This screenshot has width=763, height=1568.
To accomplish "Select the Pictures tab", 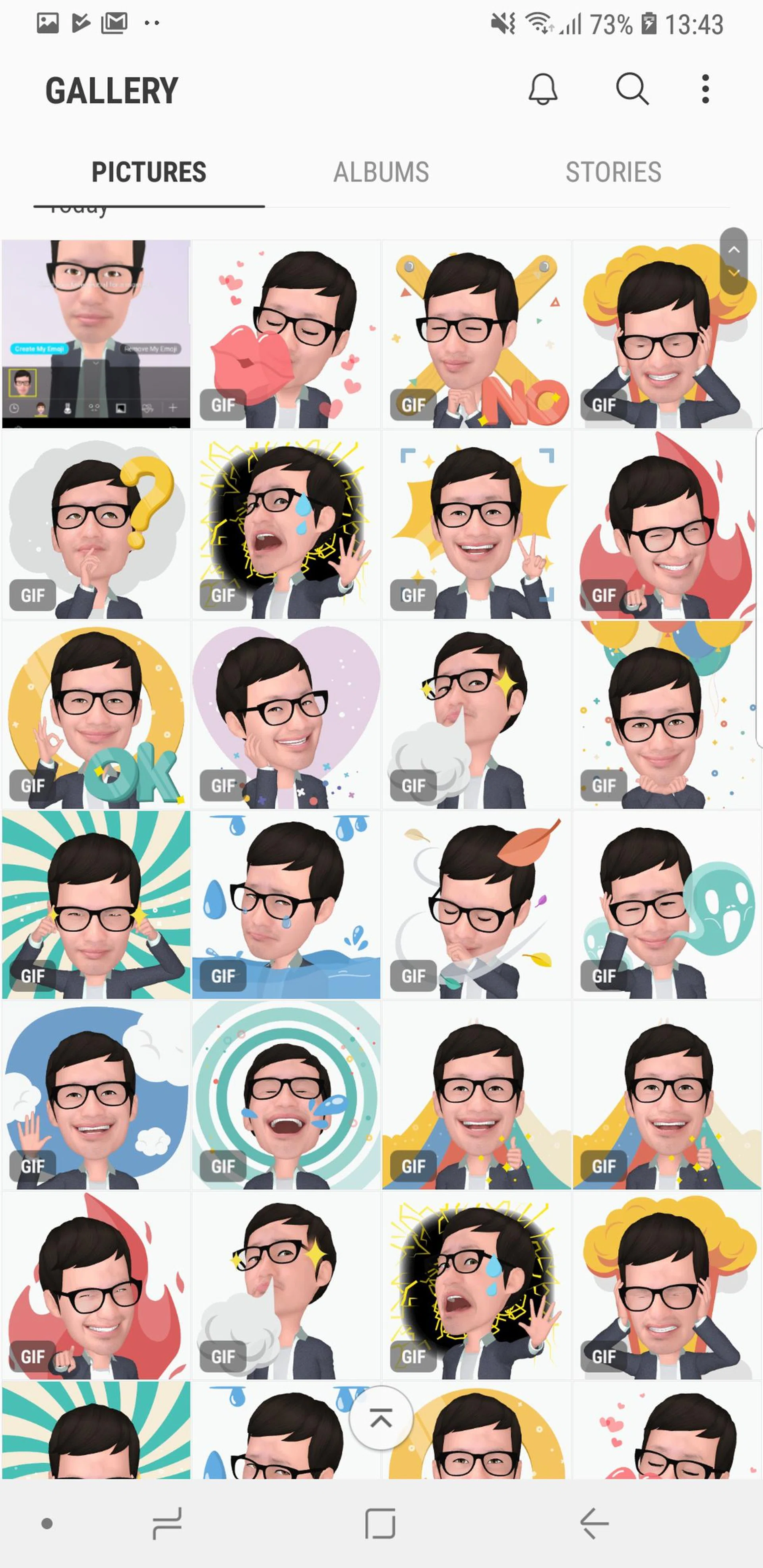I will pyautogui.click(x=149, y=172).
